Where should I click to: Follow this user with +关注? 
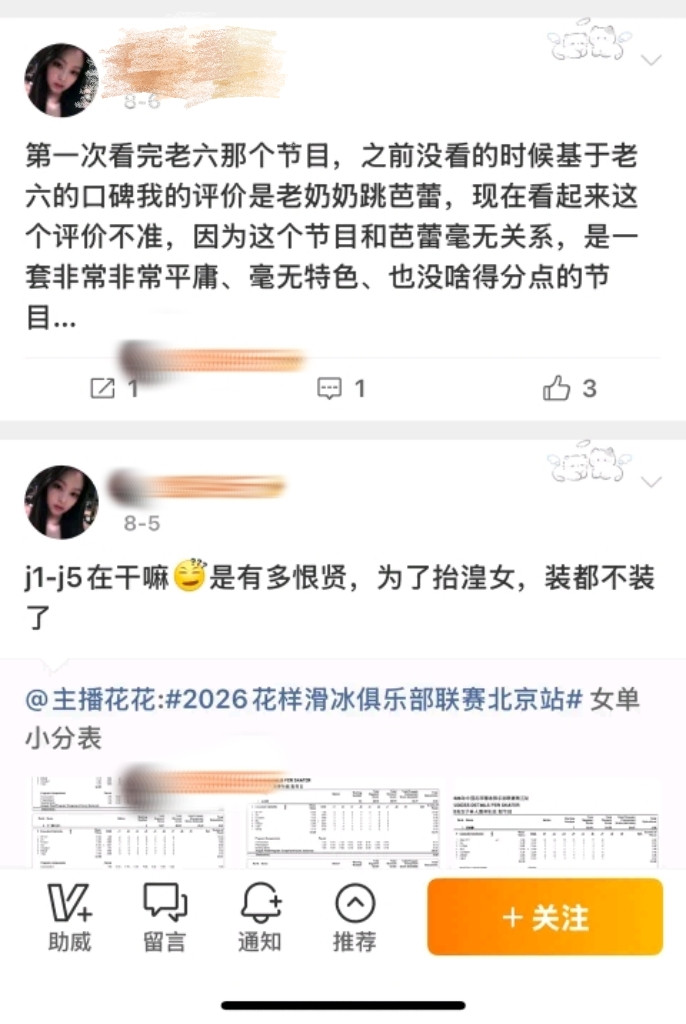click(546, 917)
